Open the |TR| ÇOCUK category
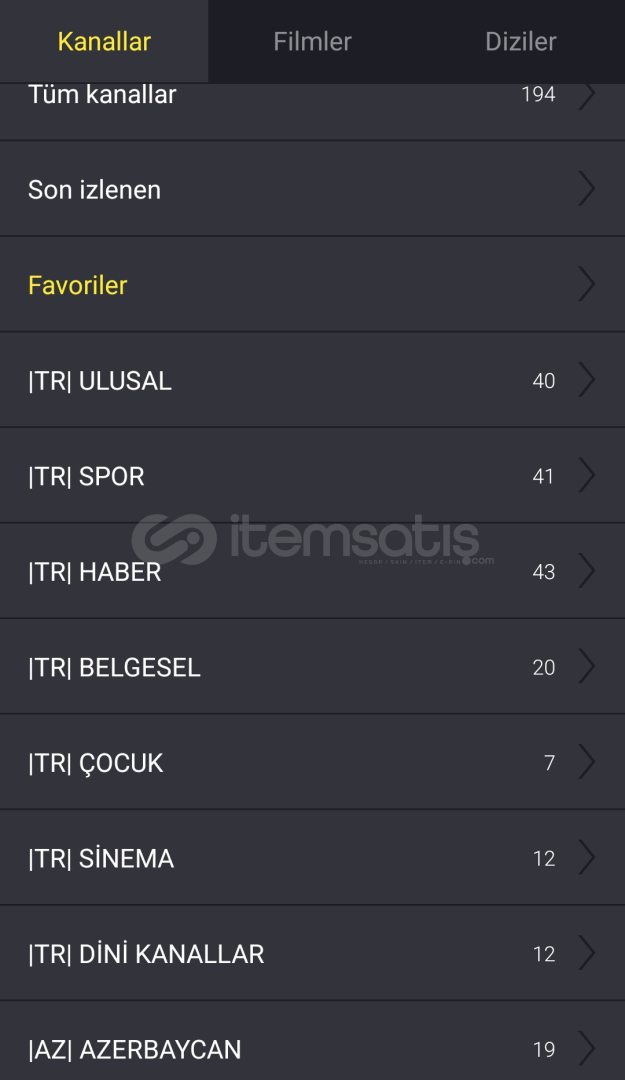The image size is (625, 1080). point(312,763)
